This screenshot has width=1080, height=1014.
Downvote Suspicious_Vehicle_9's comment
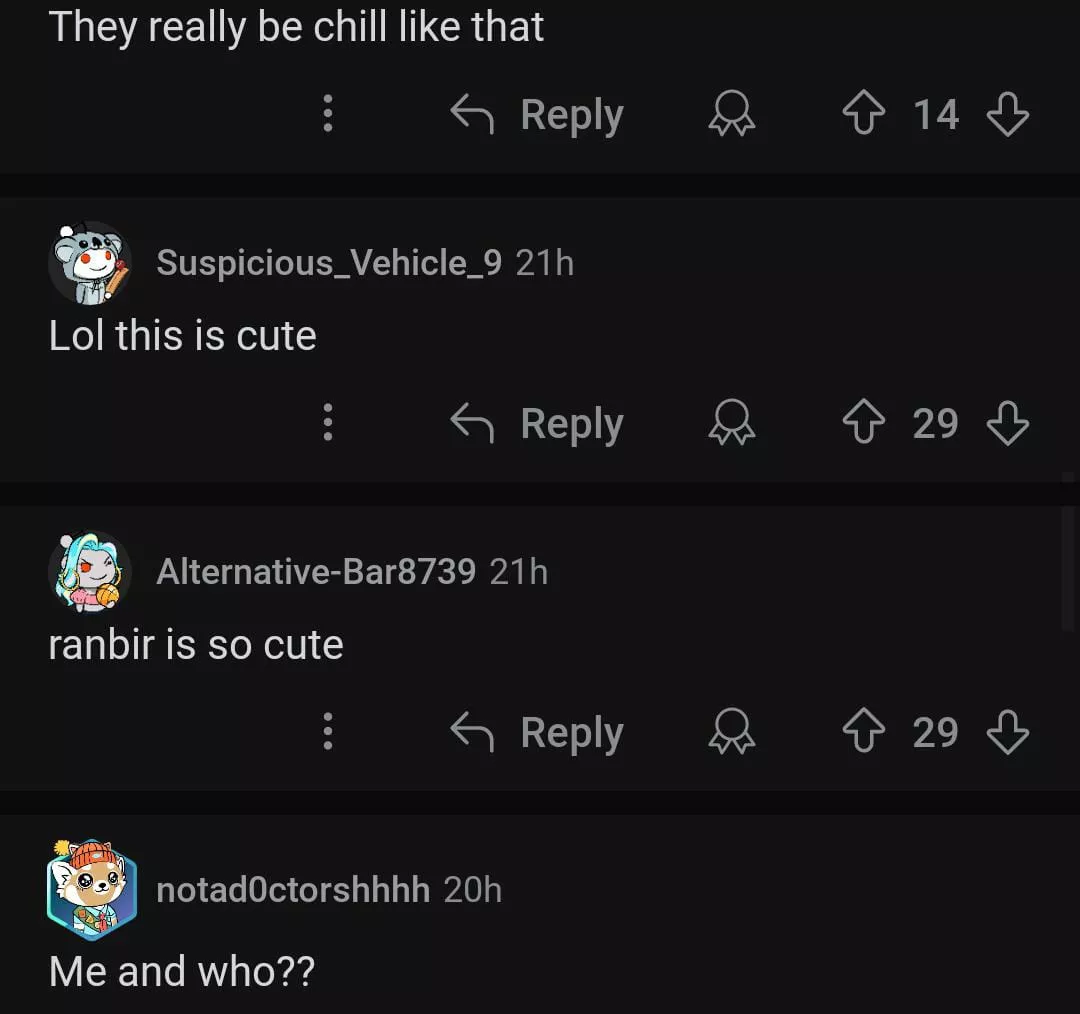pyautogui.click(x=1007, y=424)
